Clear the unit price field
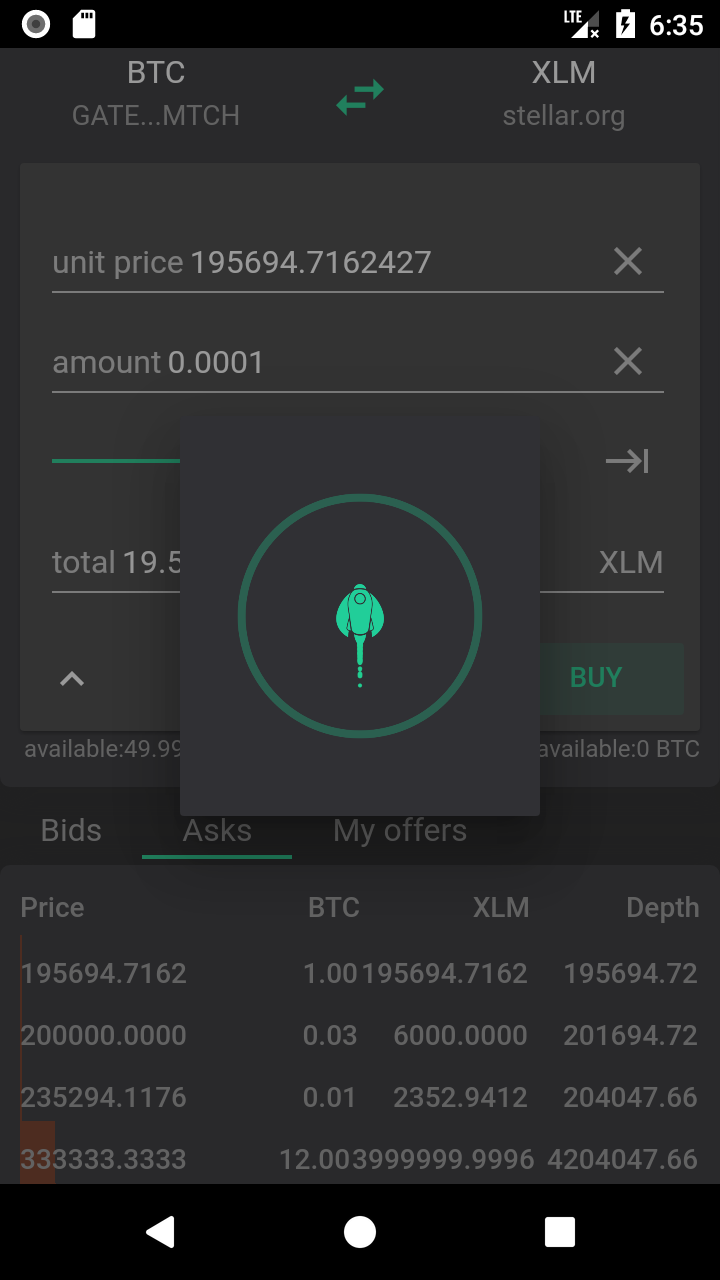This screenshot has width=720, height=1280. (x=628, y=262)
